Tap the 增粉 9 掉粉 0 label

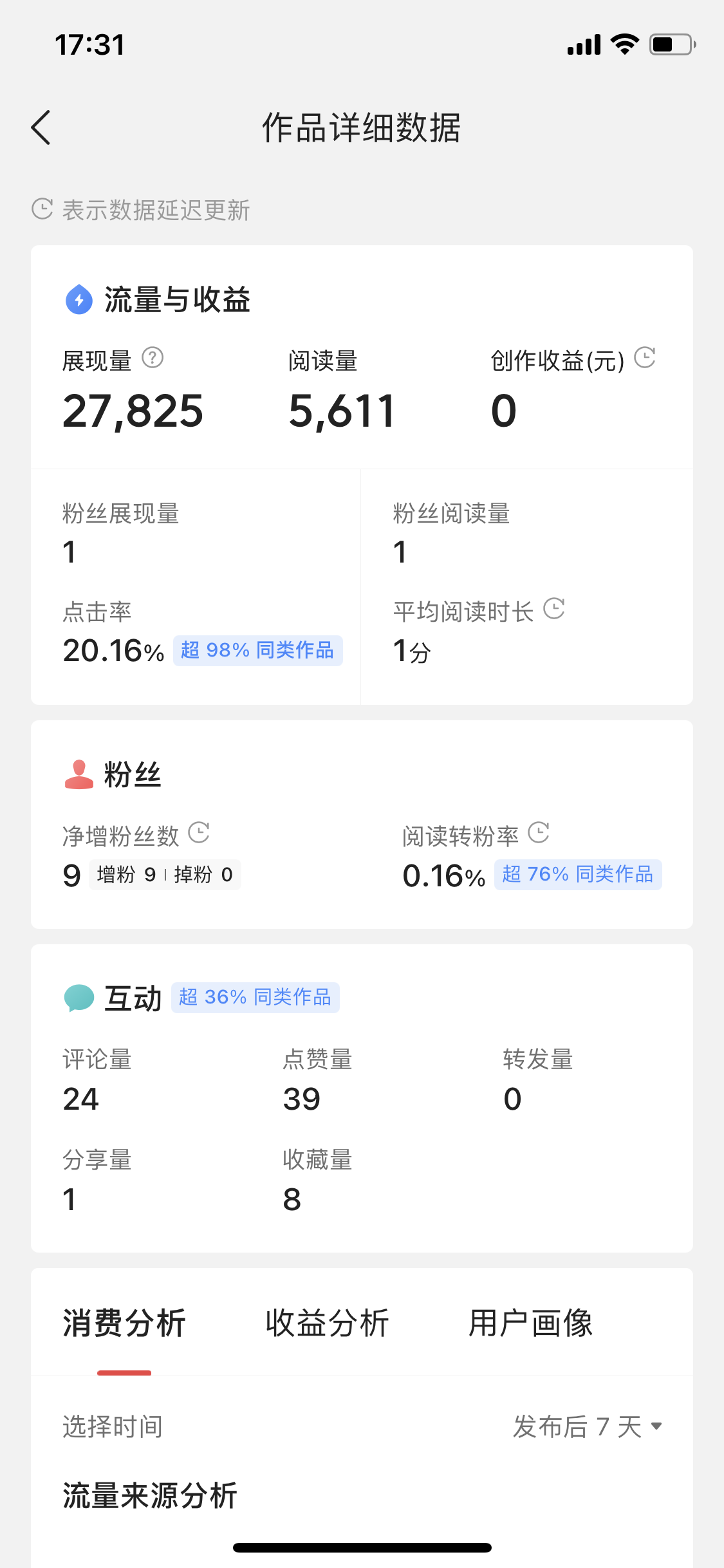tap(164, 874)
